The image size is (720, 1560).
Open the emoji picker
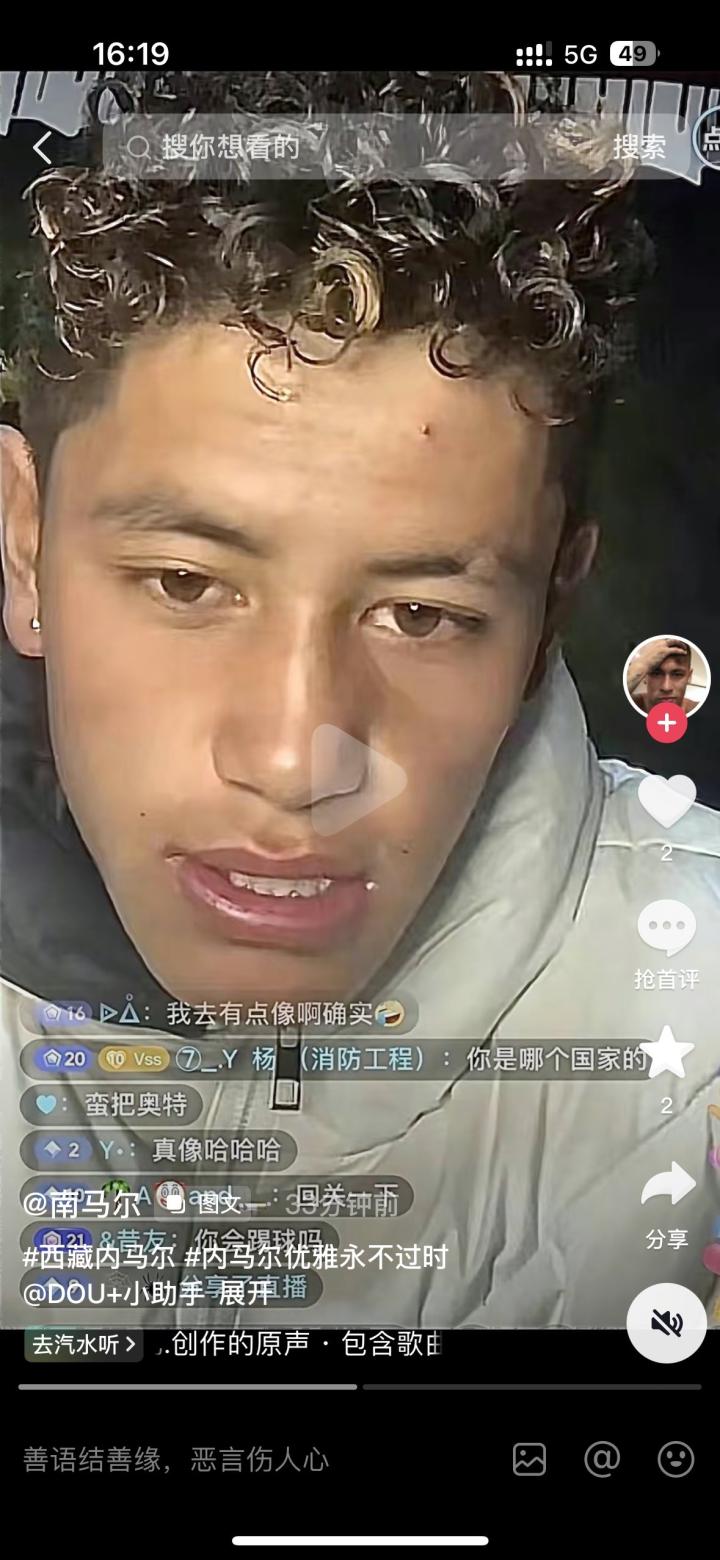click(675, 1460)
